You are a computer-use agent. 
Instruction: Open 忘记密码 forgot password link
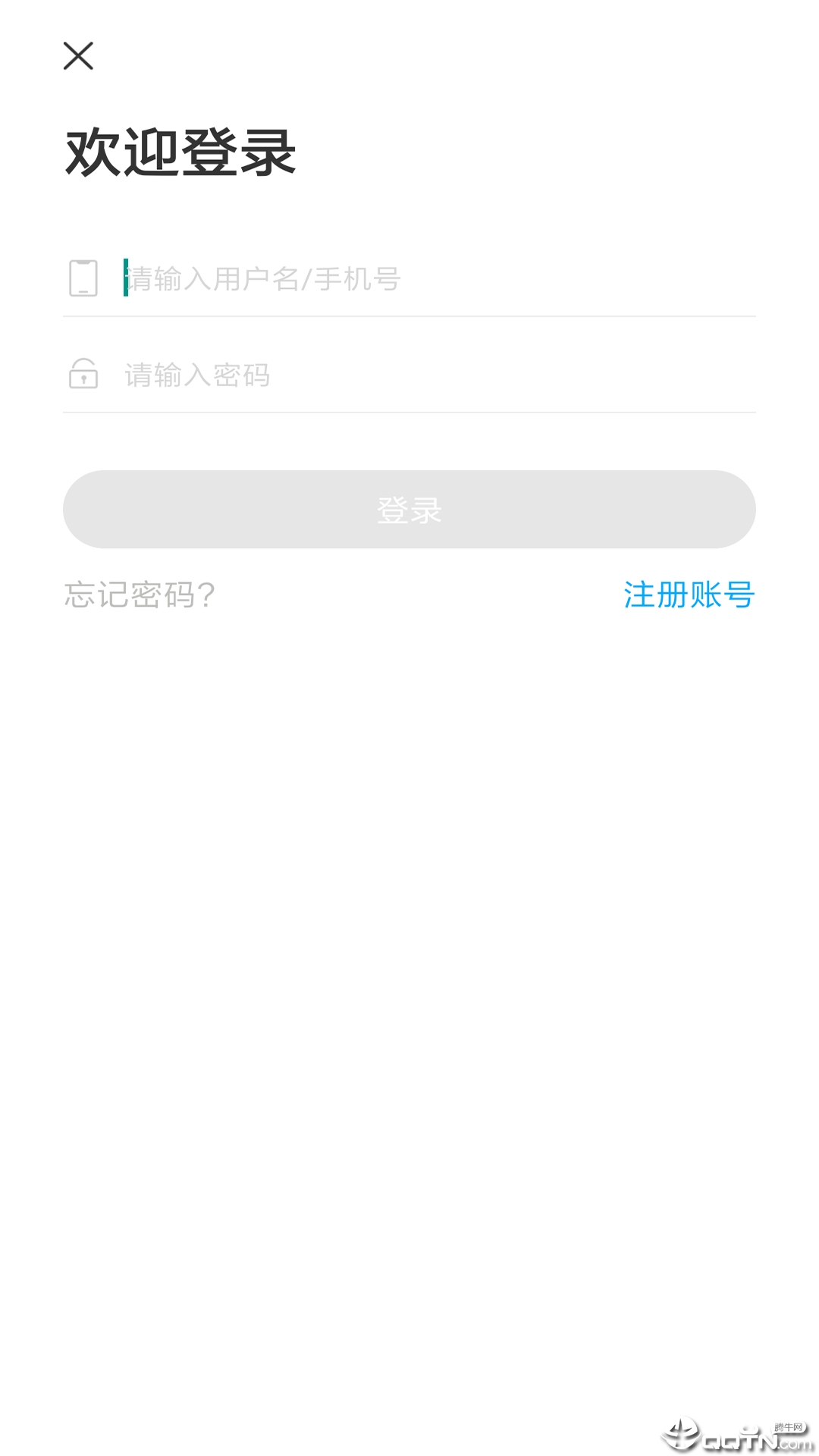click(140, 595)
